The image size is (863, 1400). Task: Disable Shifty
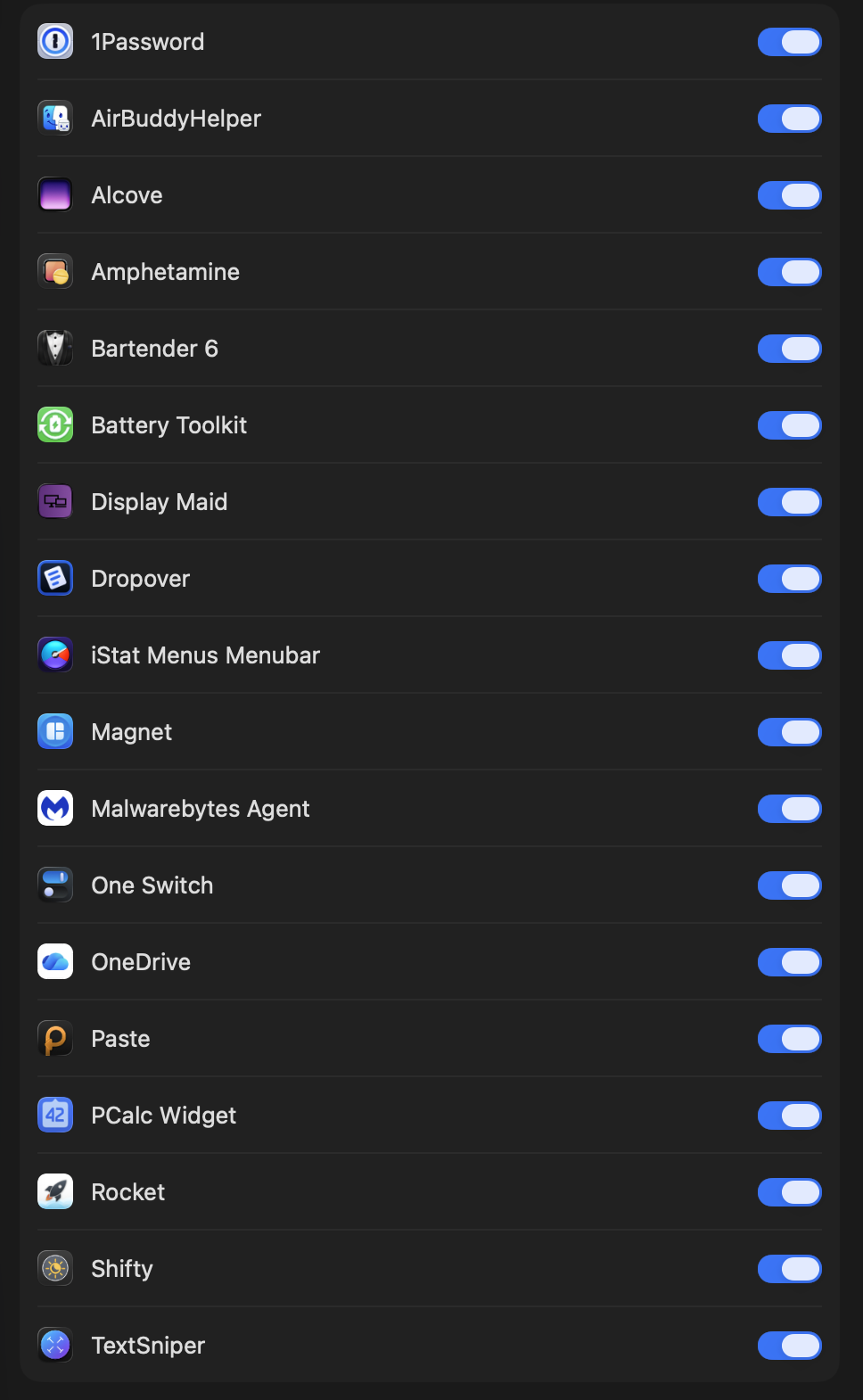pyautogui.click(x=789, y=1269)
